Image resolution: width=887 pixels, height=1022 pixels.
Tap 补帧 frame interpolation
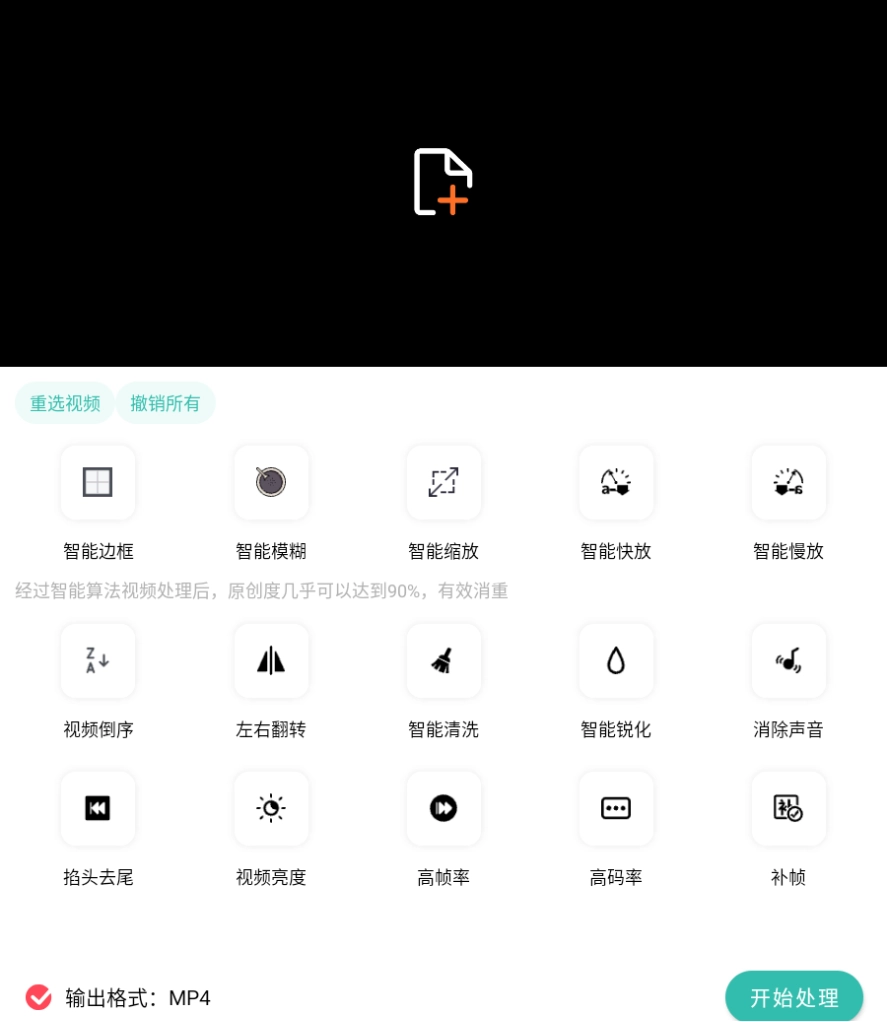click(x=788, y=808)
